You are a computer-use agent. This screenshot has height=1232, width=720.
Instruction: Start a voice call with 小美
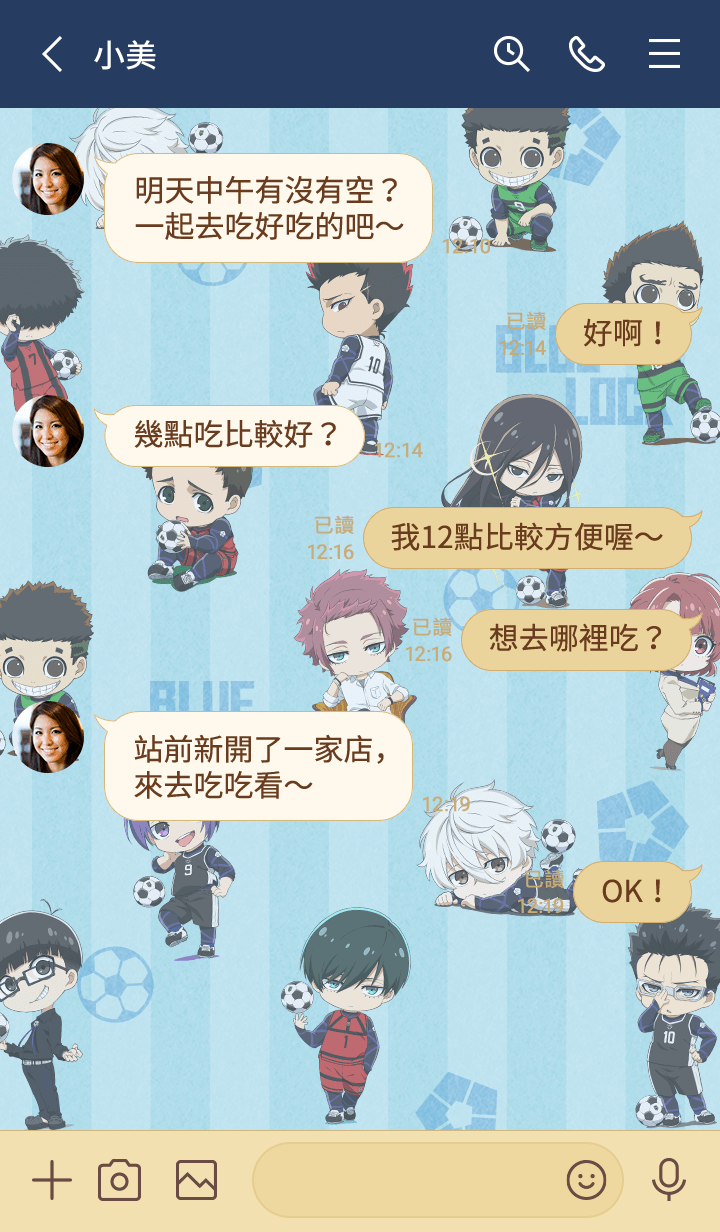[x=587, y=54]
